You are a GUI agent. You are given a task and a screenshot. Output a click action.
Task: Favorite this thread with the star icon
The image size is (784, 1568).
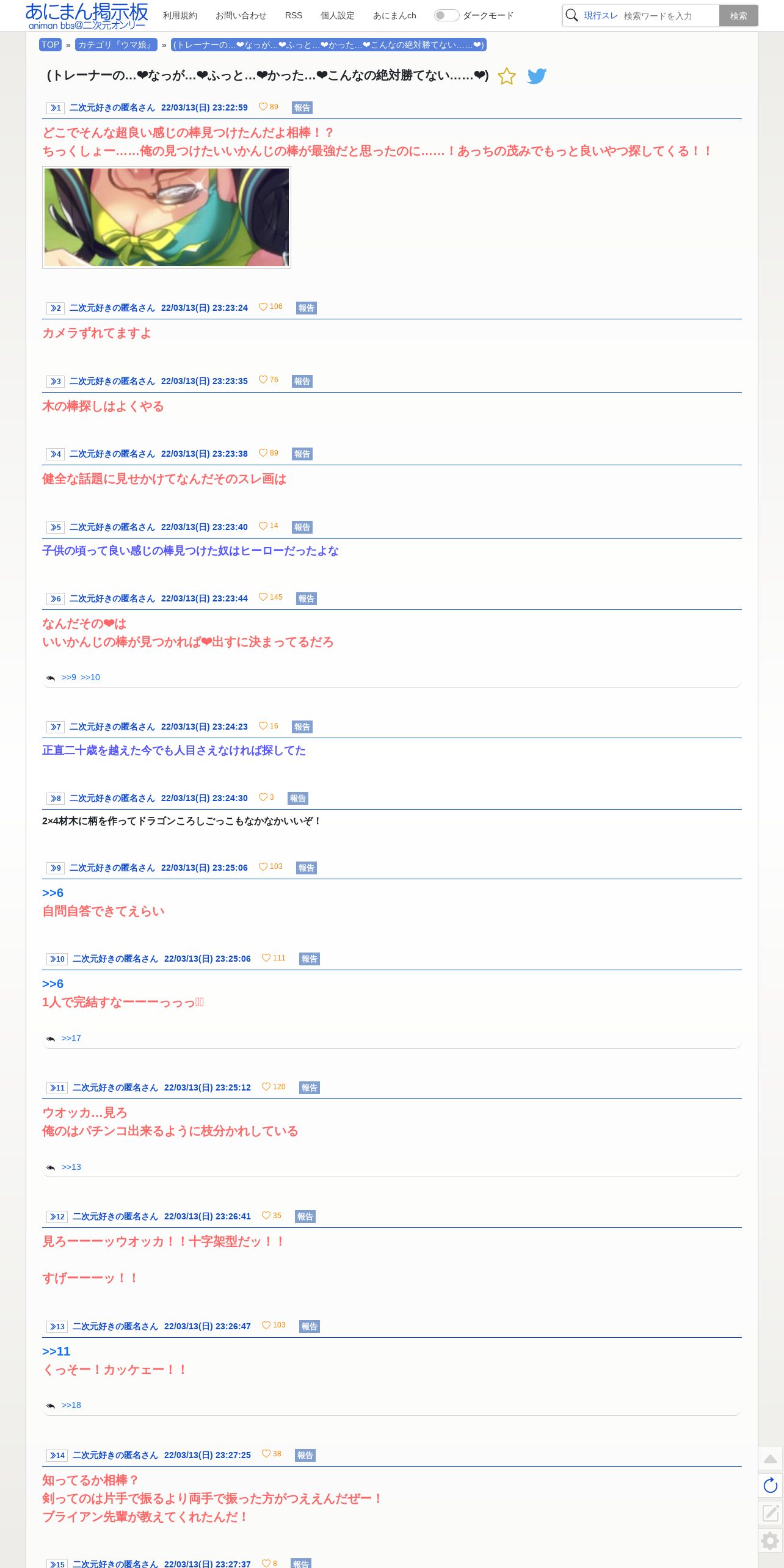click(507, 76)
